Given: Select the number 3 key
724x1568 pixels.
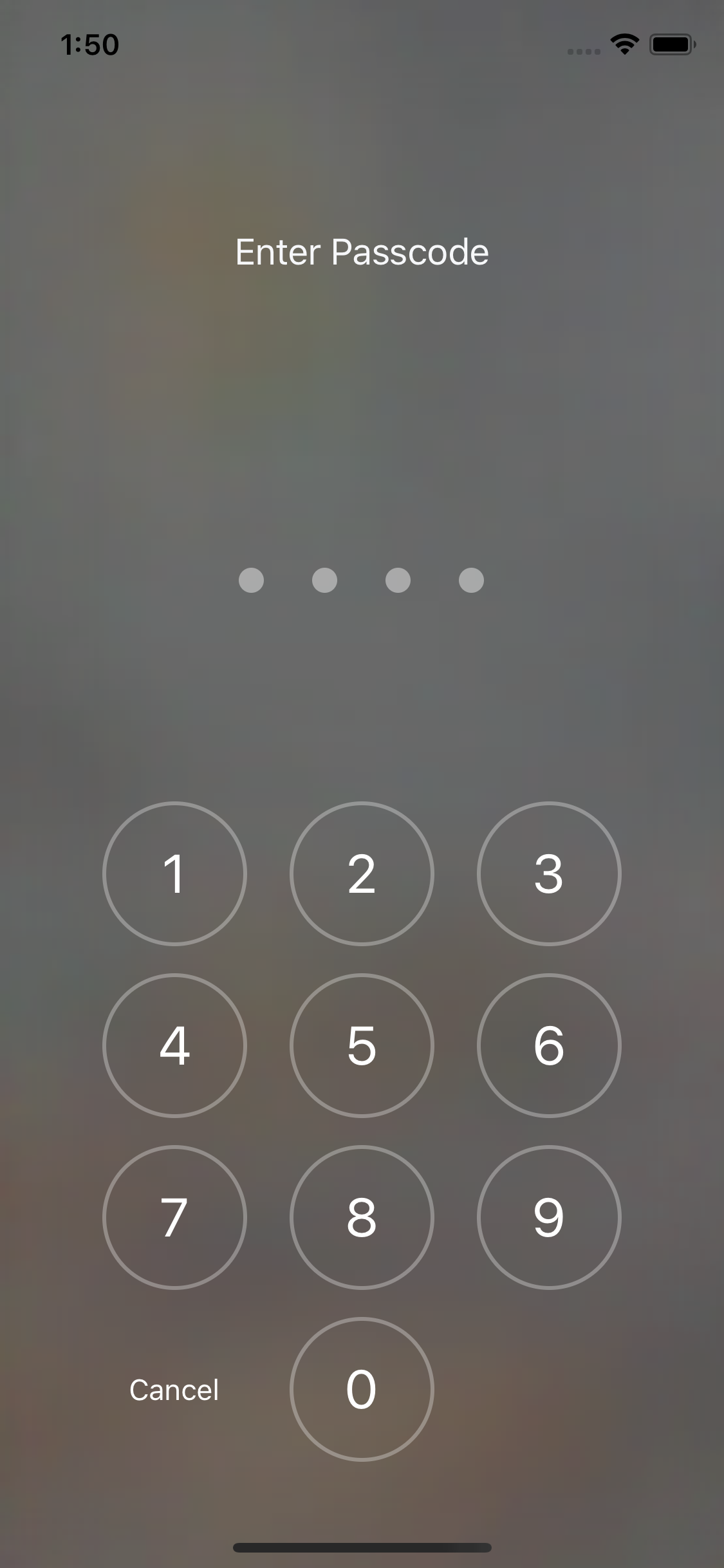Looking at the screenshot, I should point(549,873).
